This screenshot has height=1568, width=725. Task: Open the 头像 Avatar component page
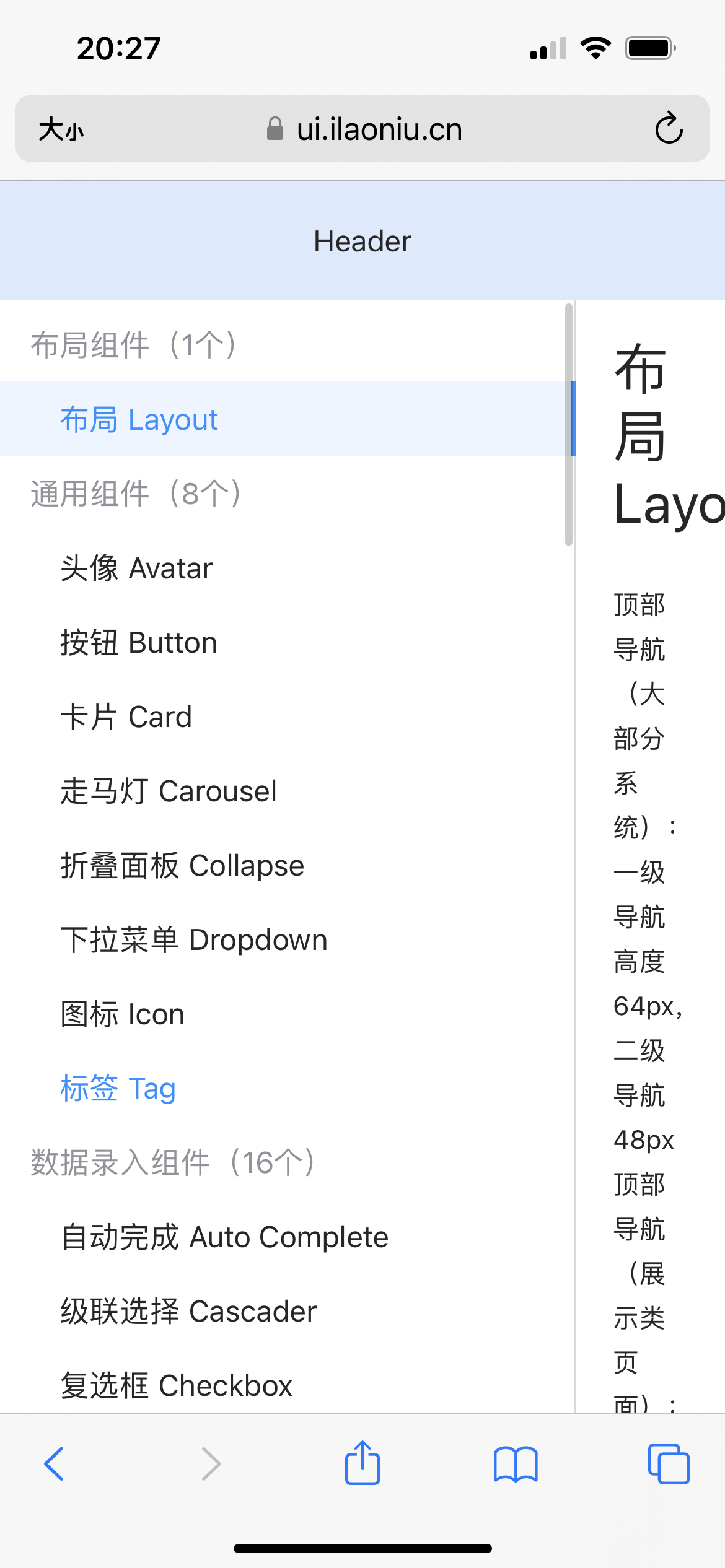click(x=136, y=568)
